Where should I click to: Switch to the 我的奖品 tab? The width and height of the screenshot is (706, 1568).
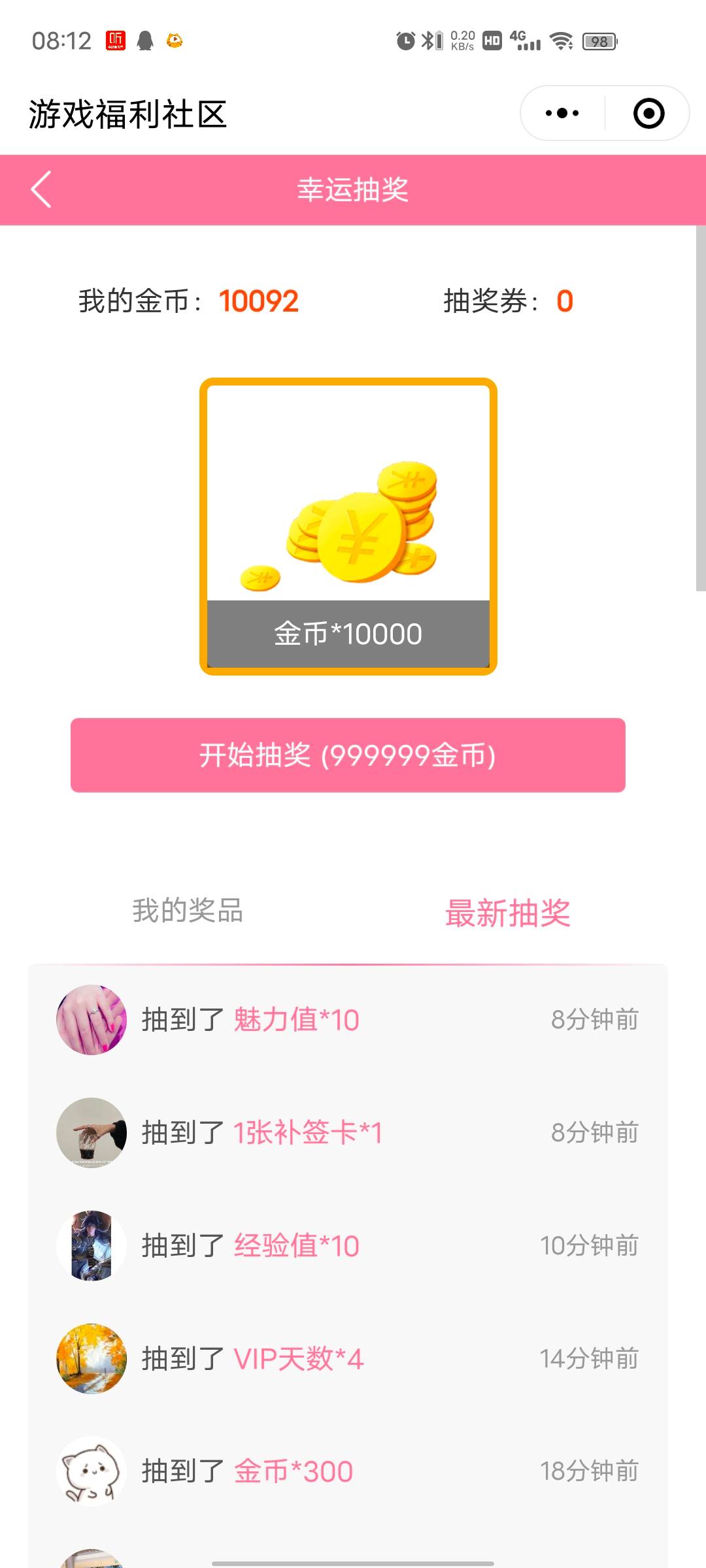point(188,911)
